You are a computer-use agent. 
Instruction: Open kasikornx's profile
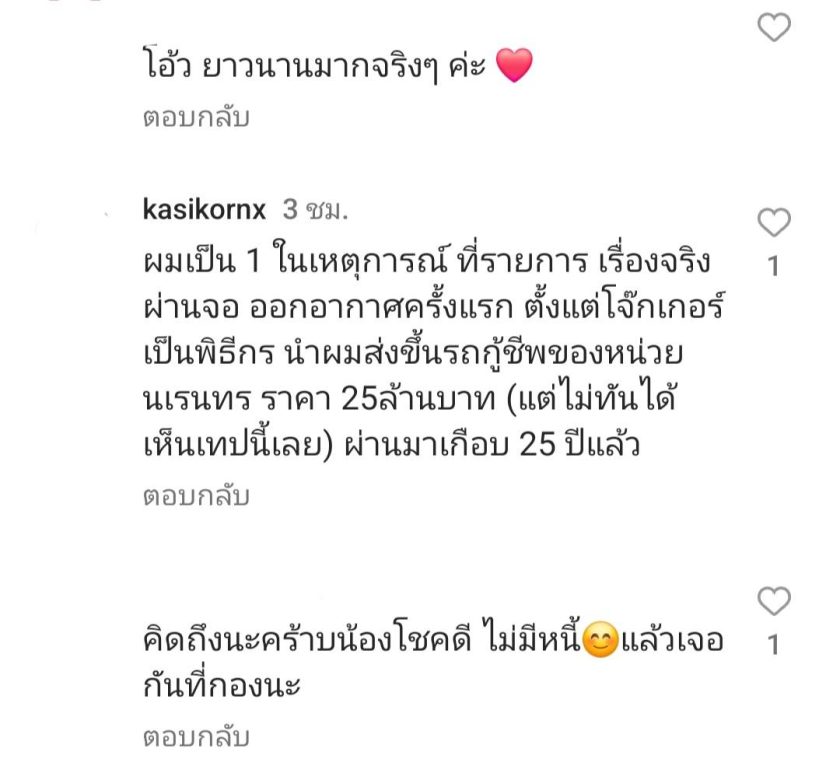click(204, 209)
